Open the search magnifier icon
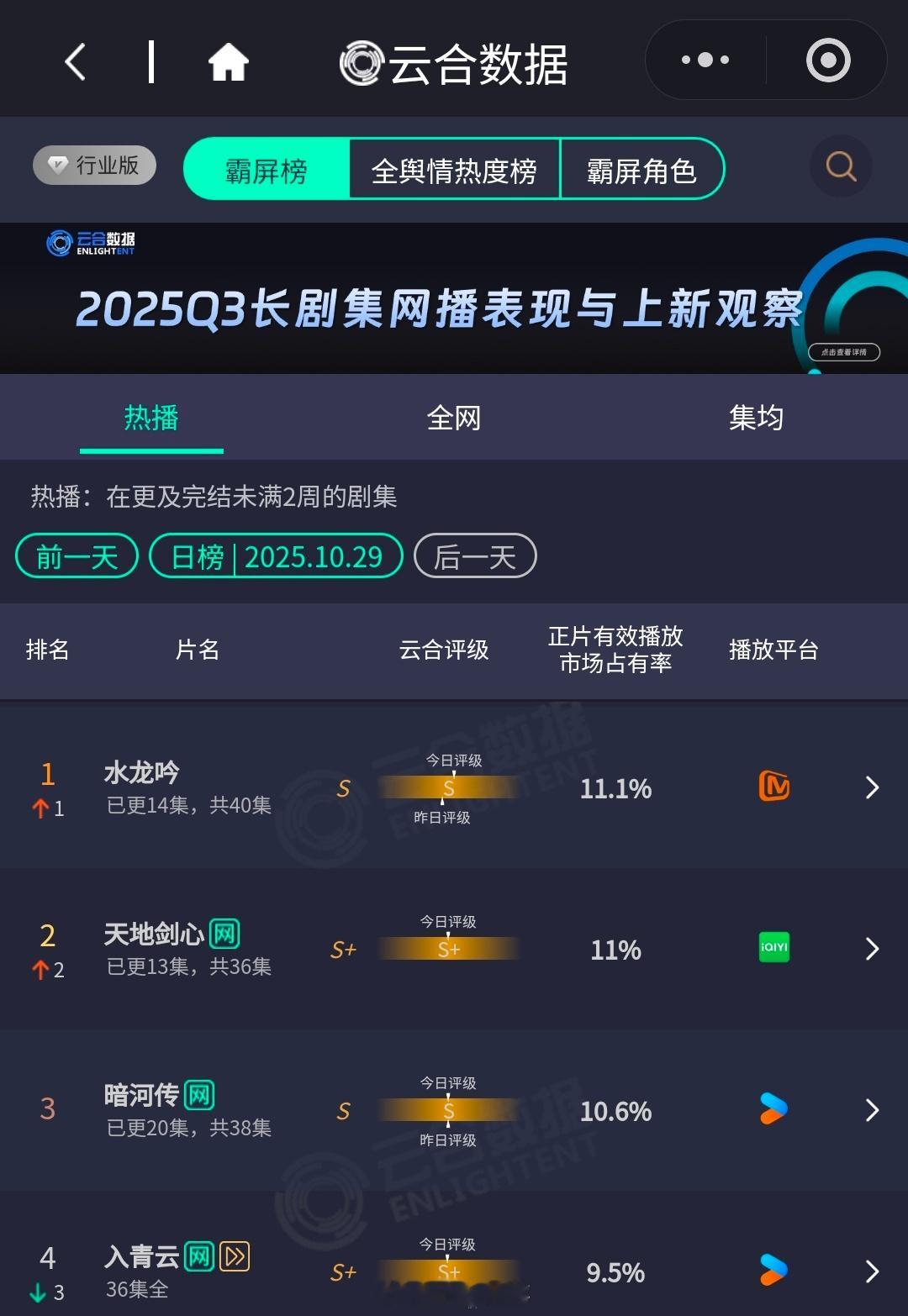The width and height of the screenshot is (908, 1316). click(839, 167)
